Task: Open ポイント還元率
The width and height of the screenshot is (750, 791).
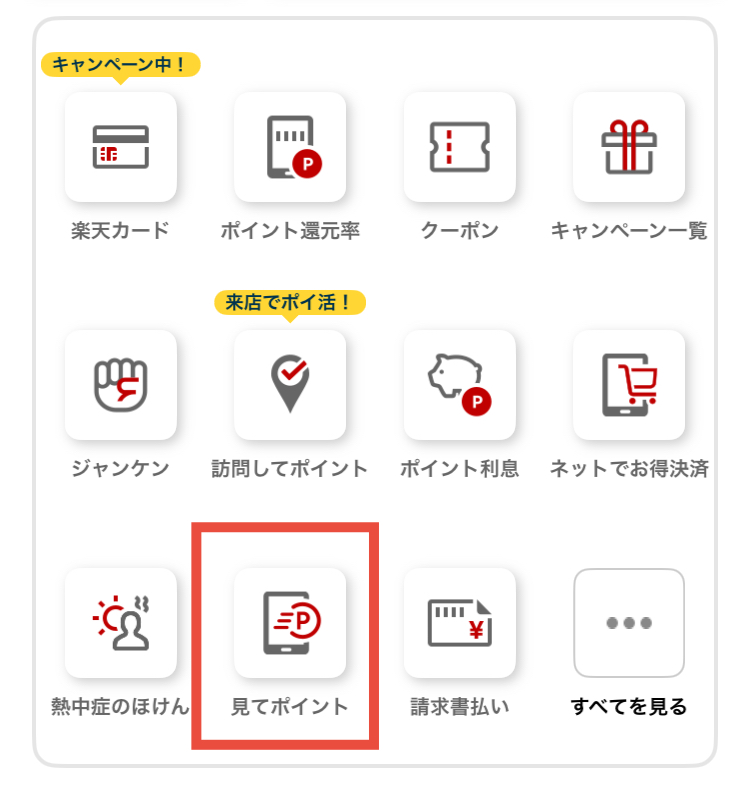Action: (290, 147)
